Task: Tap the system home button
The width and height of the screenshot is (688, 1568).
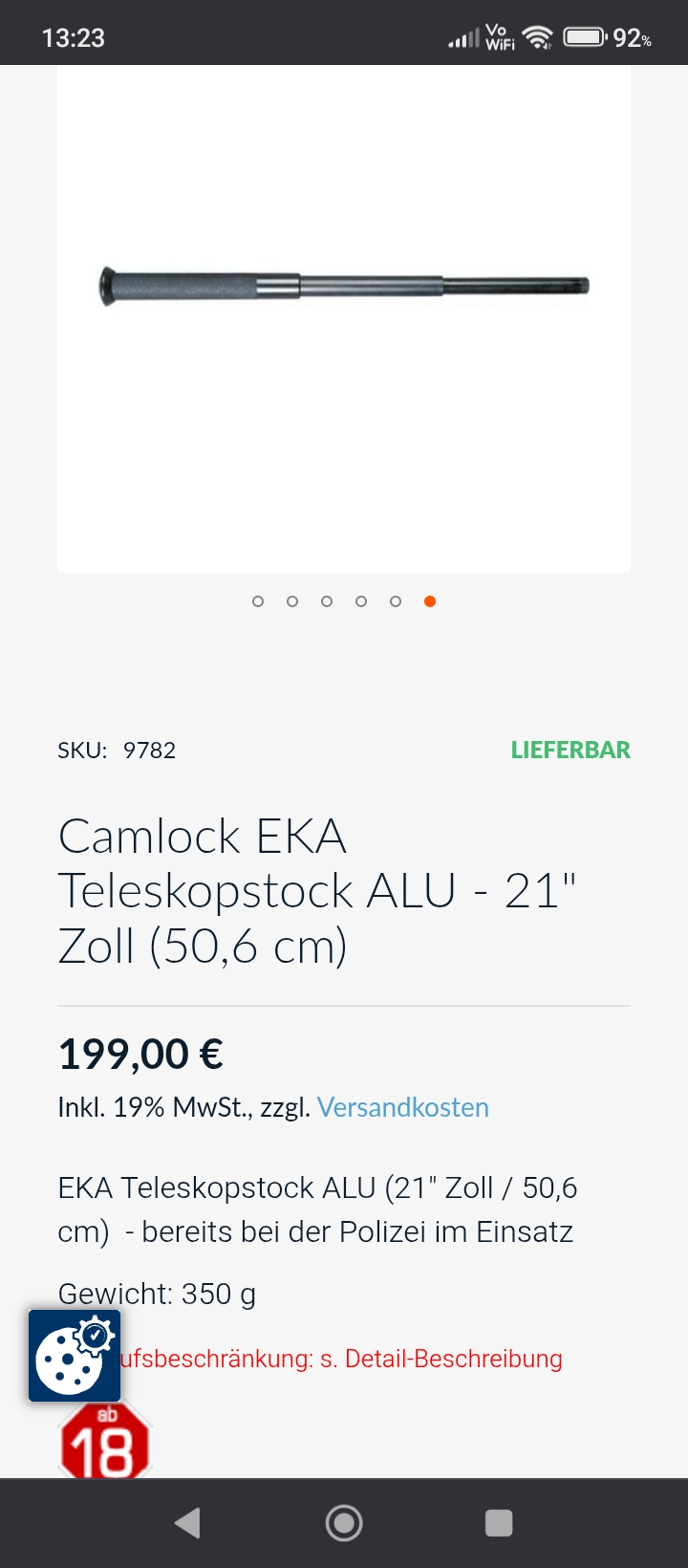Action: click(344, 1523)
